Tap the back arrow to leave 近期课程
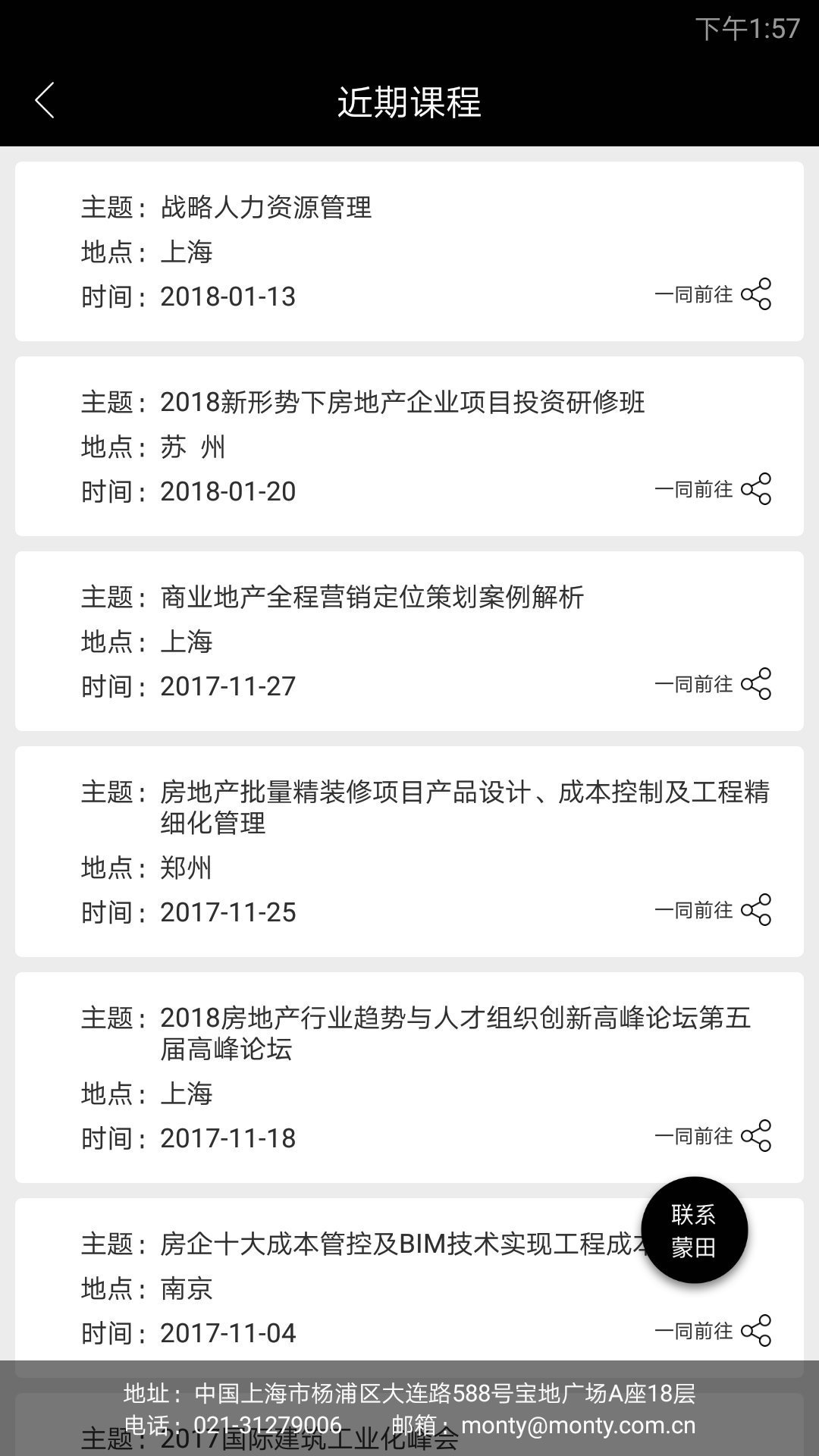 tap(43, 101)
